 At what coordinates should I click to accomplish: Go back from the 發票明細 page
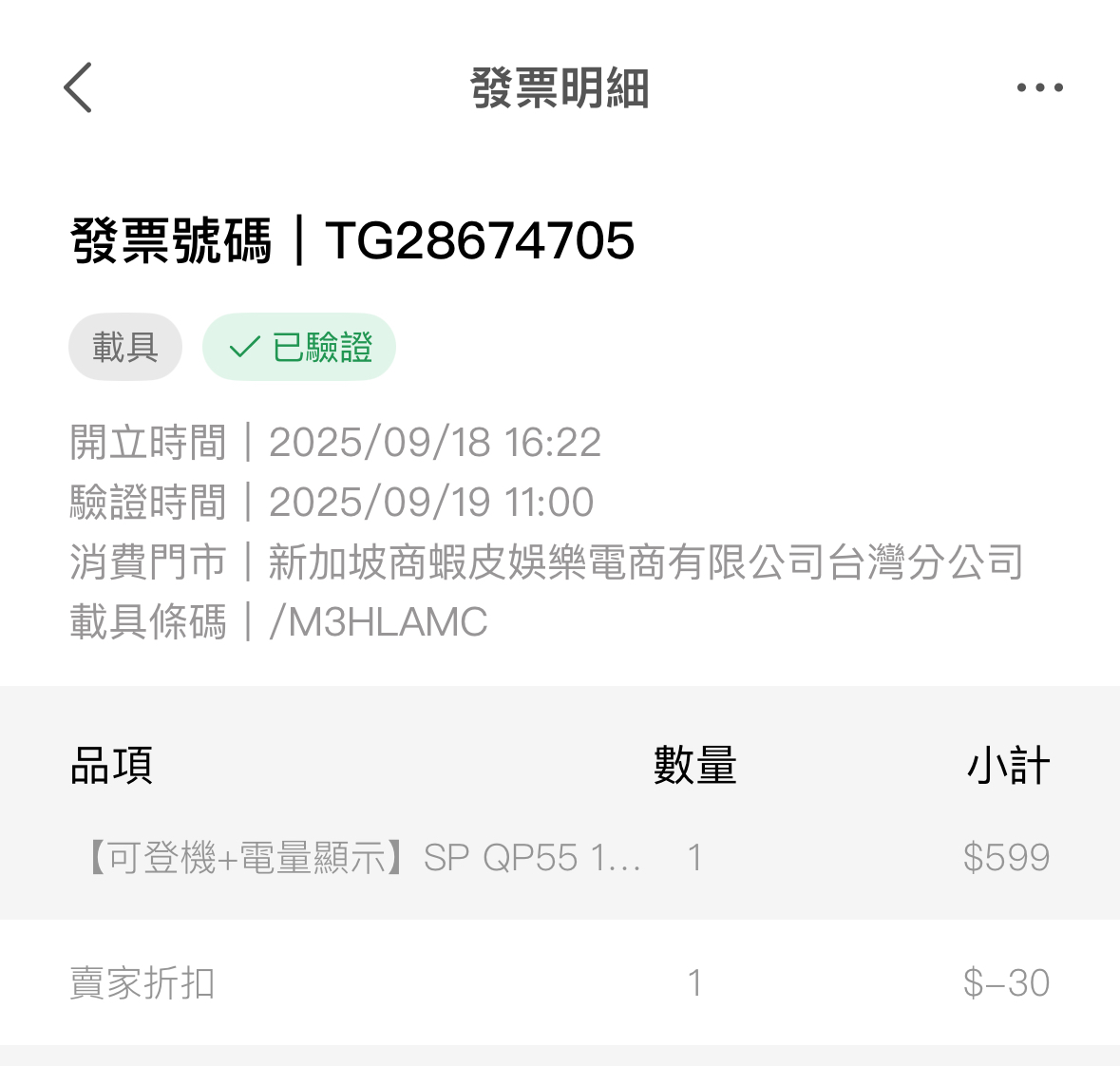click(x=78, y=87)
